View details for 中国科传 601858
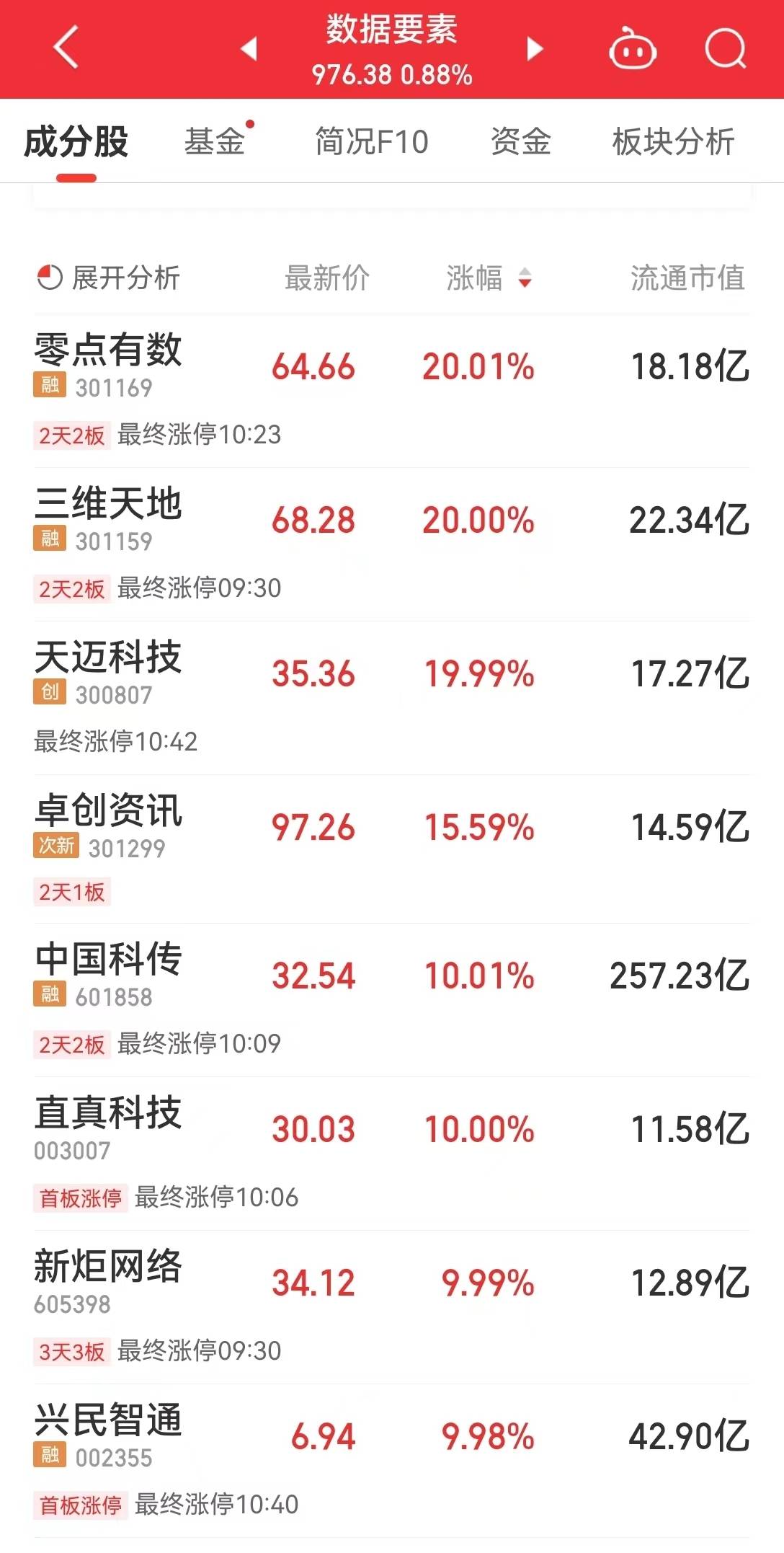The height and width of the screenshot is (1553, 784). pos(108,975)
